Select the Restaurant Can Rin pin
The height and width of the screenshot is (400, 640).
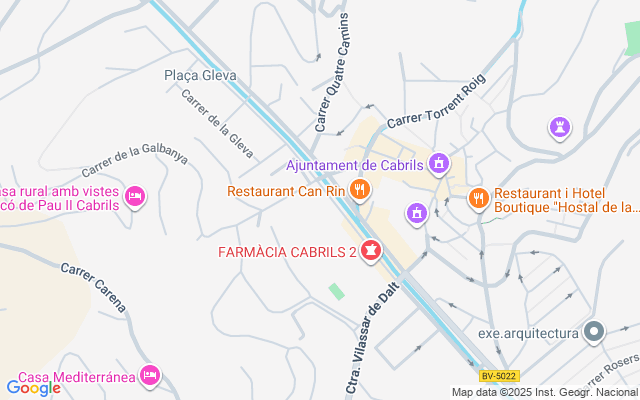tap(361, 188)
